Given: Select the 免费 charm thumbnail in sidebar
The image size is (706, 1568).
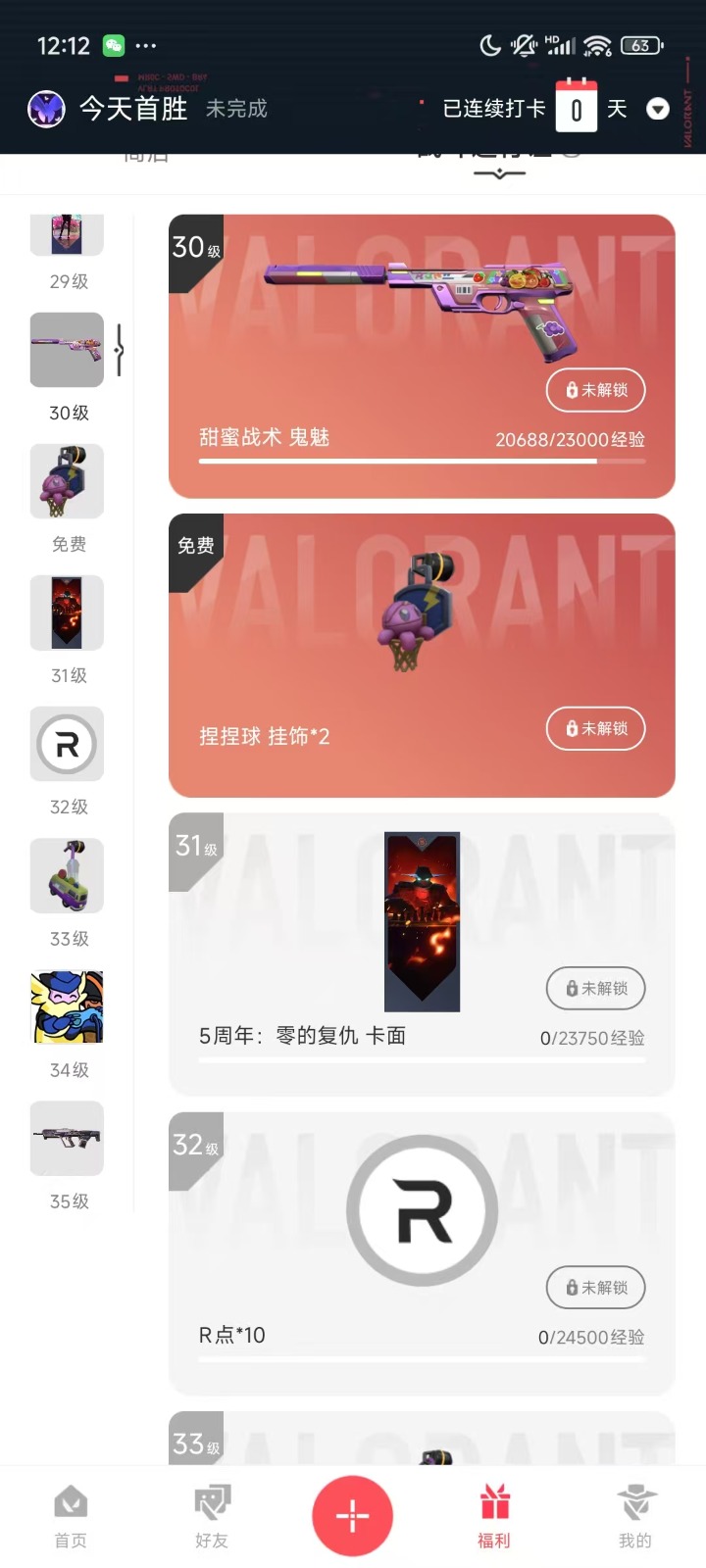Looking at the screenshot, I should coord(67,481).
